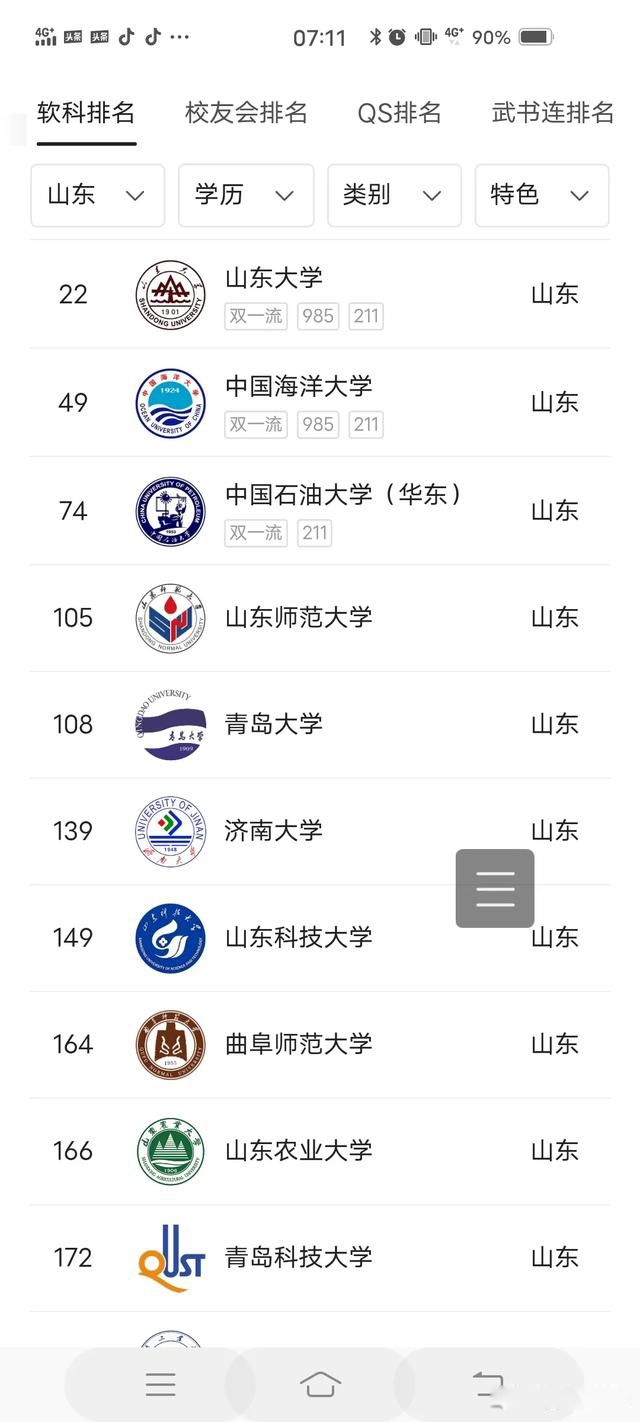640x1422 pixels.
Task: Open the 特色 filter dropdown
Action: click(x=541, y=195)
